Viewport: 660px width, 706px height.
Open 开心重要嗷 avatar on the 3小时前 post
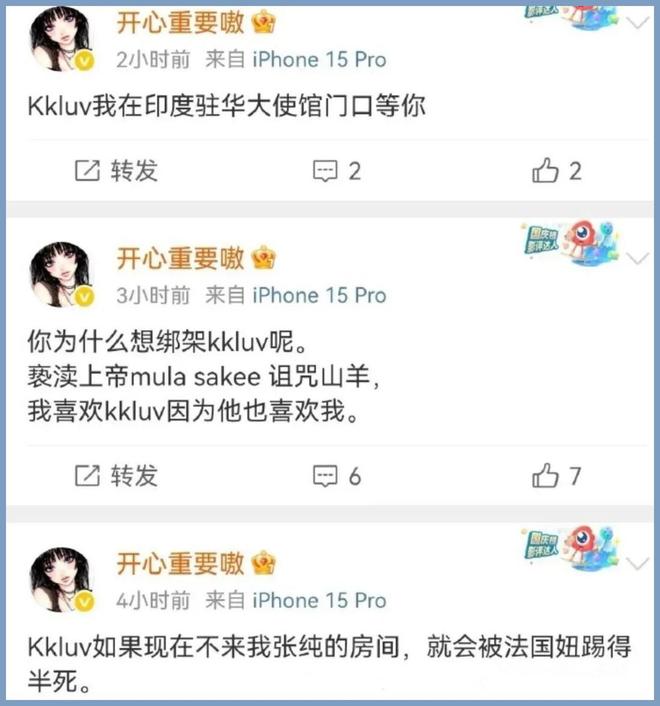(62, 274)
